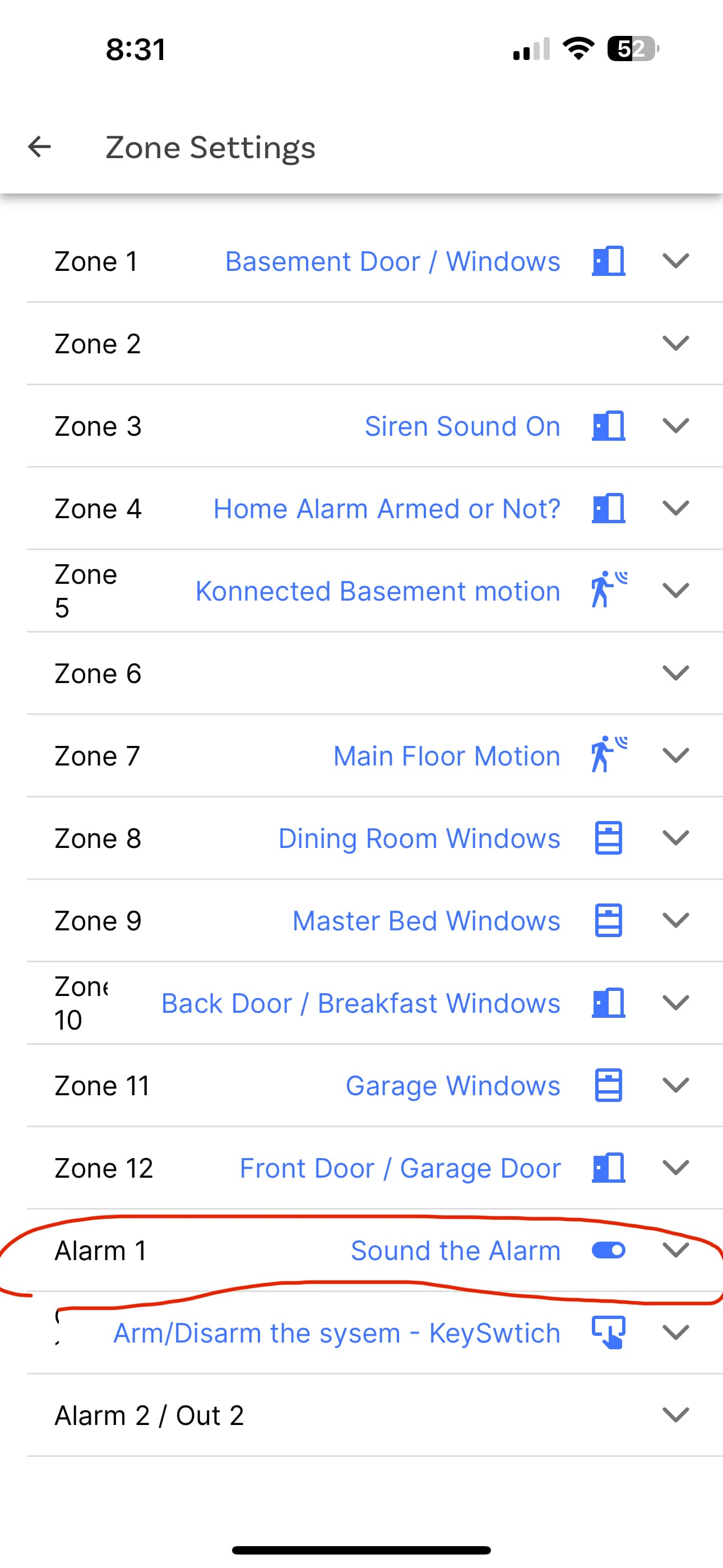The image size is (723, 1568).
Task: Open Zone 12 Front Door / Garage Door
Action: pyautogui.click(x=374, y=1168)
